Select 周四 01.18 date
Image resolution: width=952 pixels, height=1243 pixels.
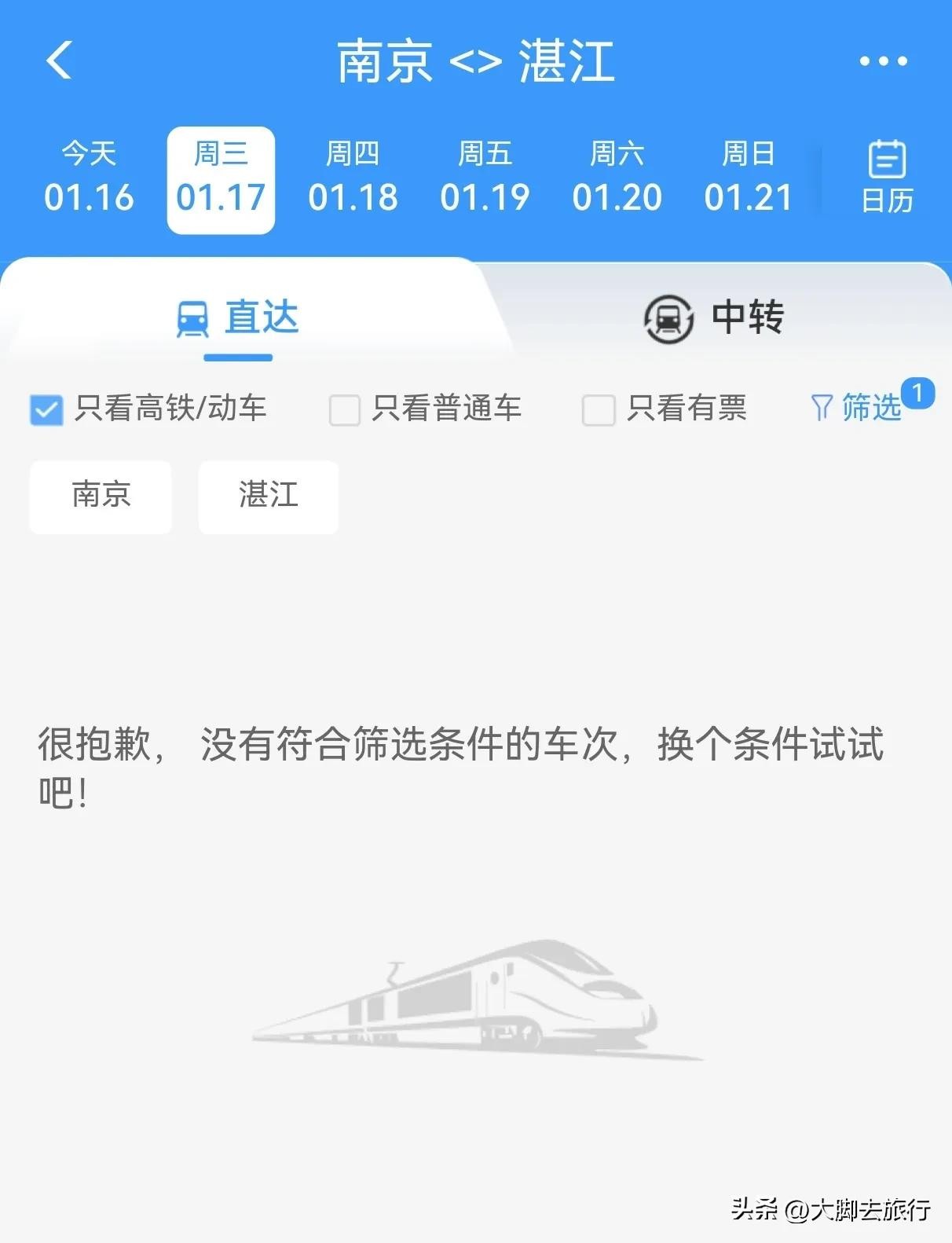[x=353, y=178]
